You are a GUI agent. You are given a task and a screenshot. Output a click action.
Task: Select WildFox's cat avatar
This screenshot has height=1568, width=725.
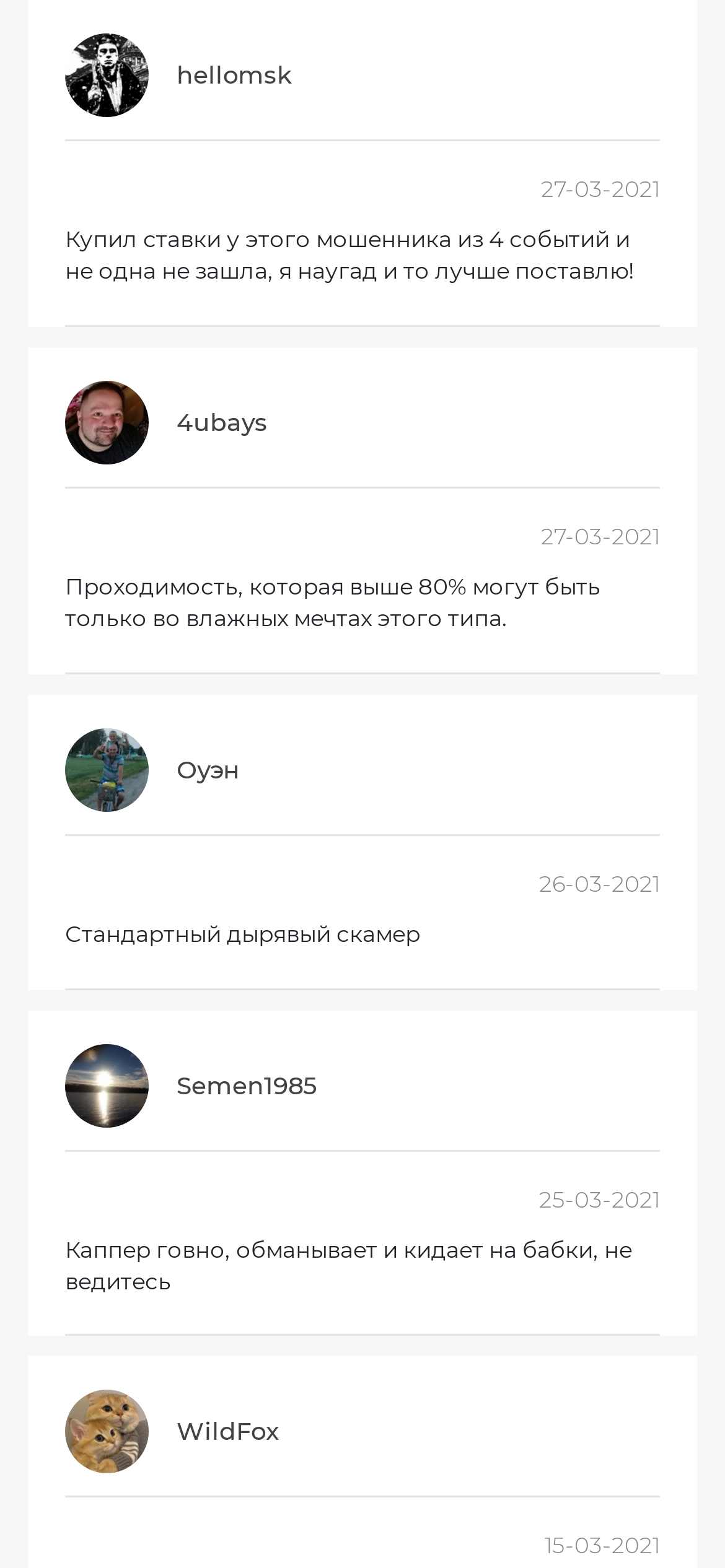coord(107,1432)
